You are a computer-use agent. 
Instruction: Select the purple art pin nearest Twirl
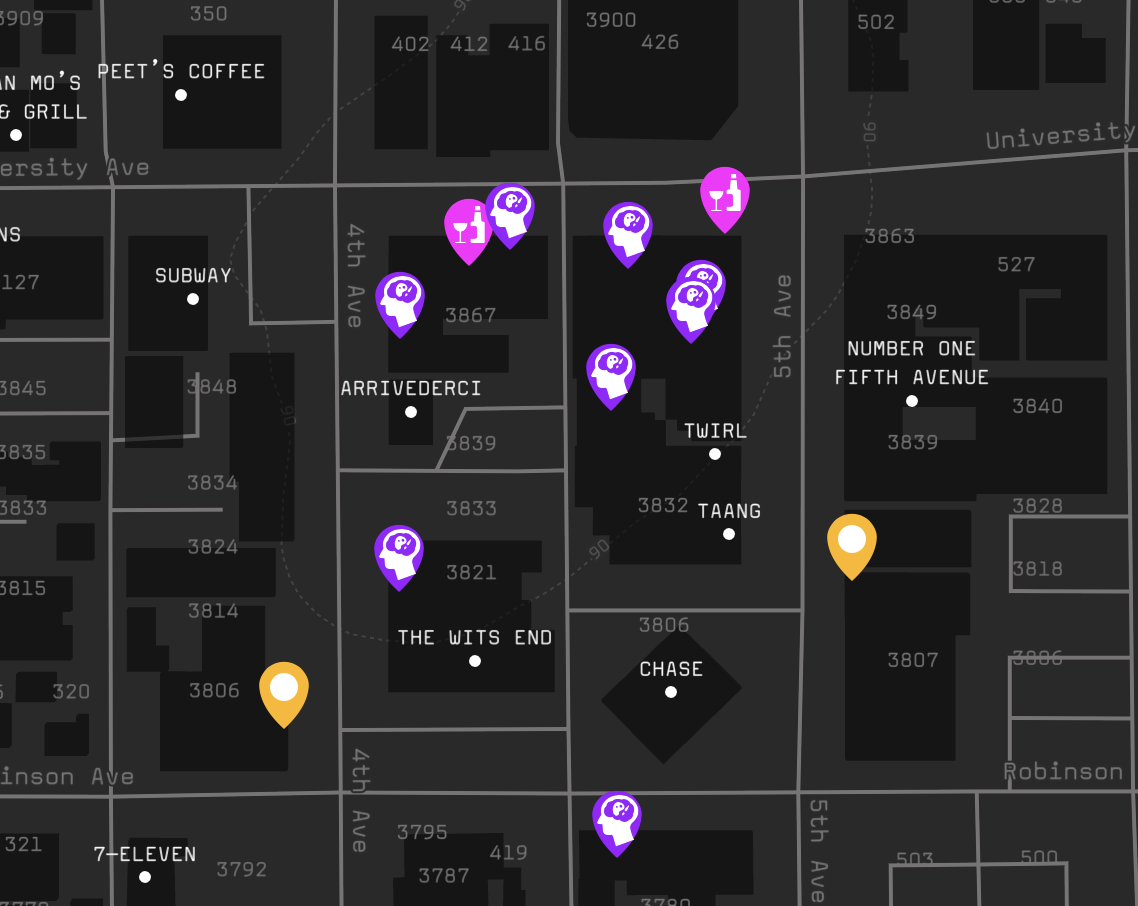(611, 371)
